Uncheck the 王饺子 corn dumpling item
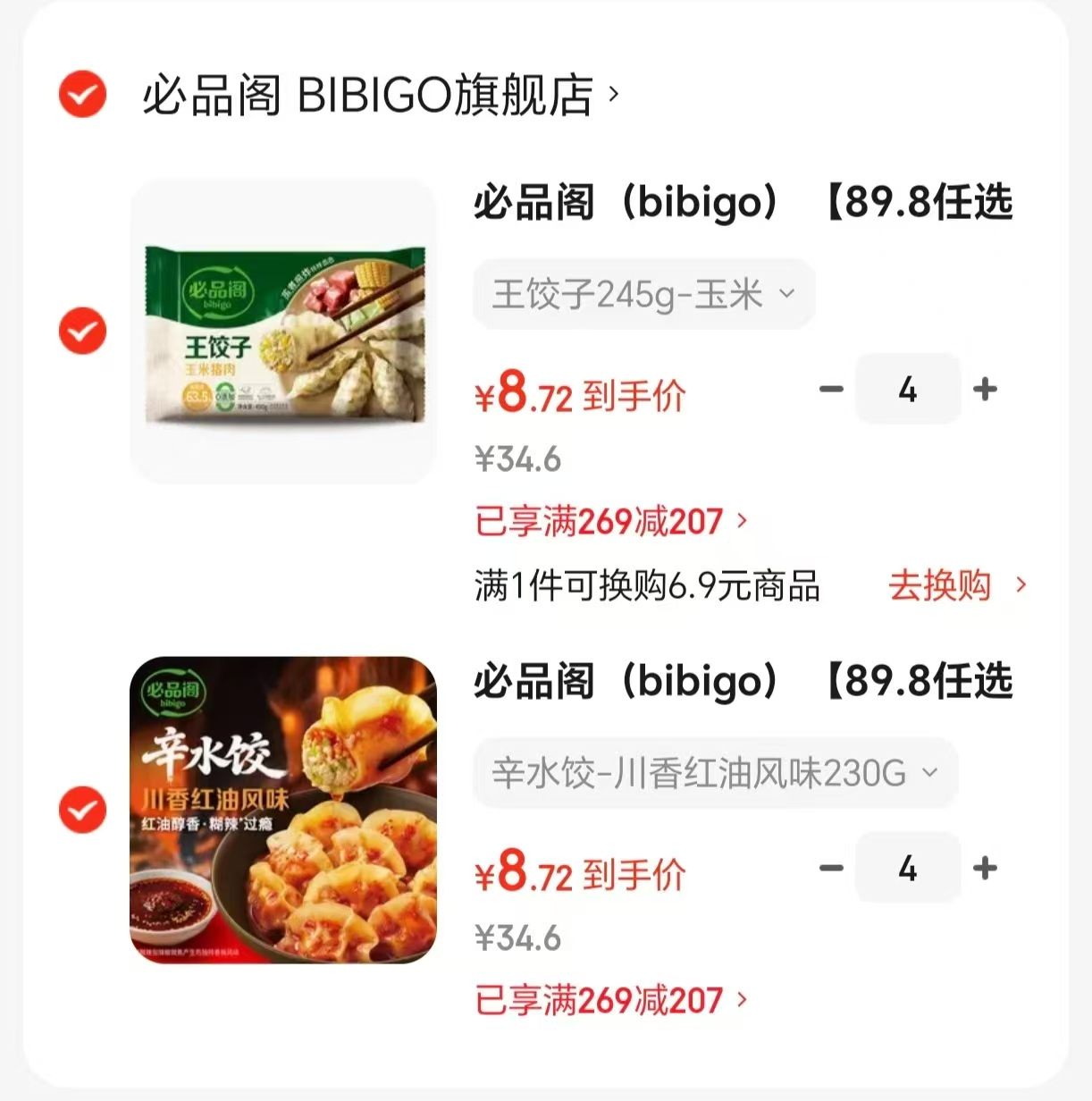The width and height of the screenshot is (1092, 1101). (82, 331)
